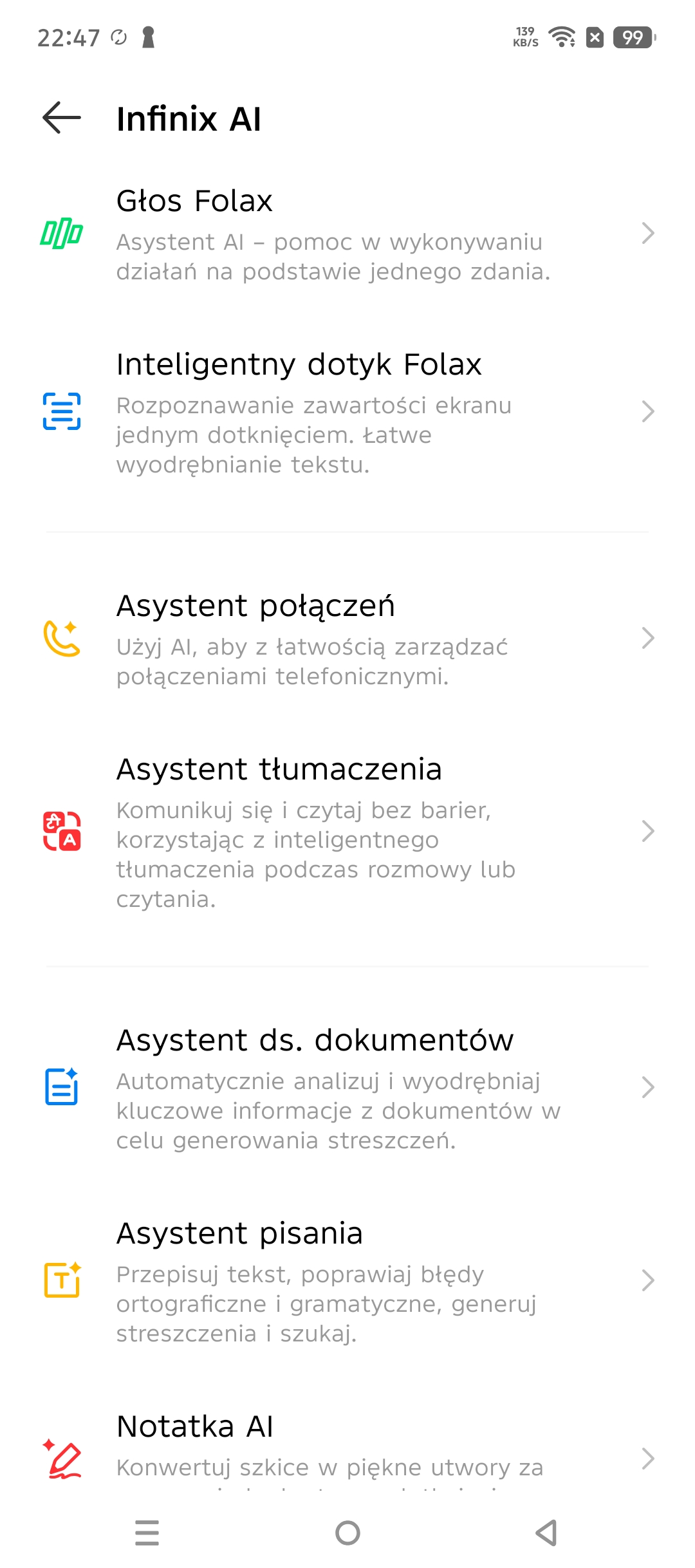695x1568 pixels.
Task: Open Asystent tłumaczenia
Action: [x=347, y=832]
